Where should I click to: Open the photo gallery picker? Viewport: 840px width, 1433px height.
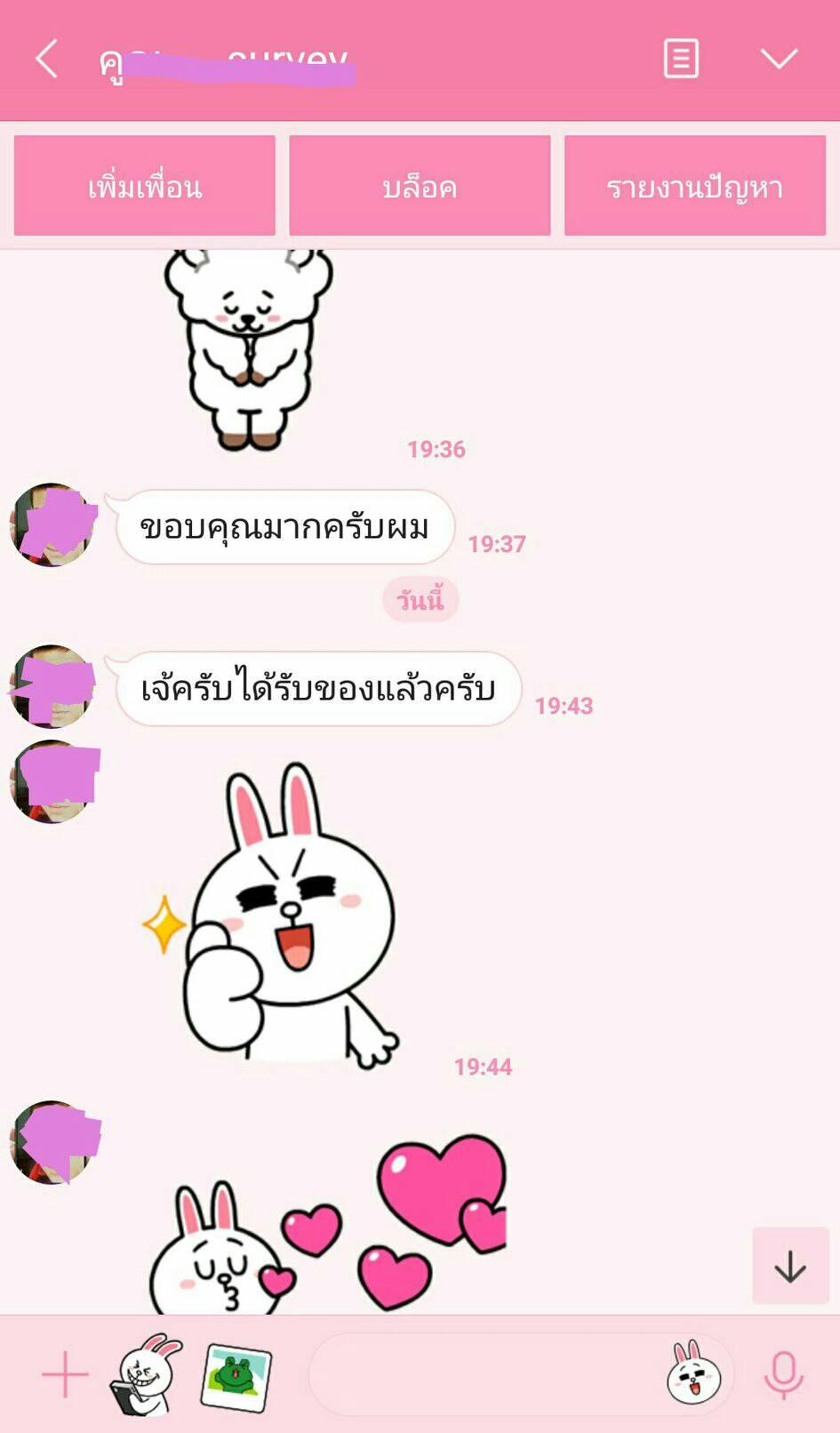pyautogui.click(x=236, y=1376)
